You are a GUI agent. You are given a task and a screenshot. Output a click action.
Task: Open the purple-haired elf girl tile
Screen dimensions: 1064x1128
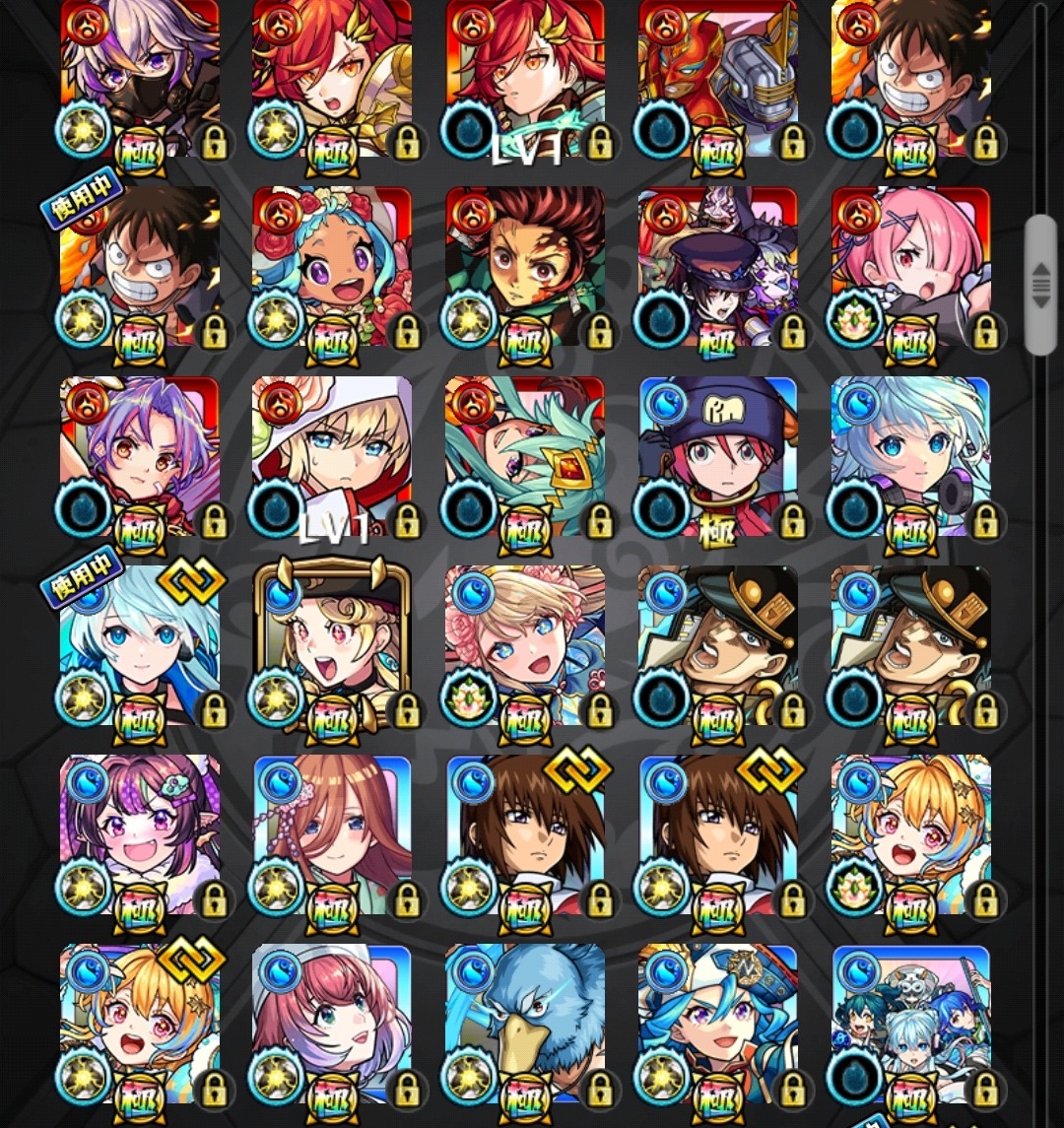coord(139,834)
